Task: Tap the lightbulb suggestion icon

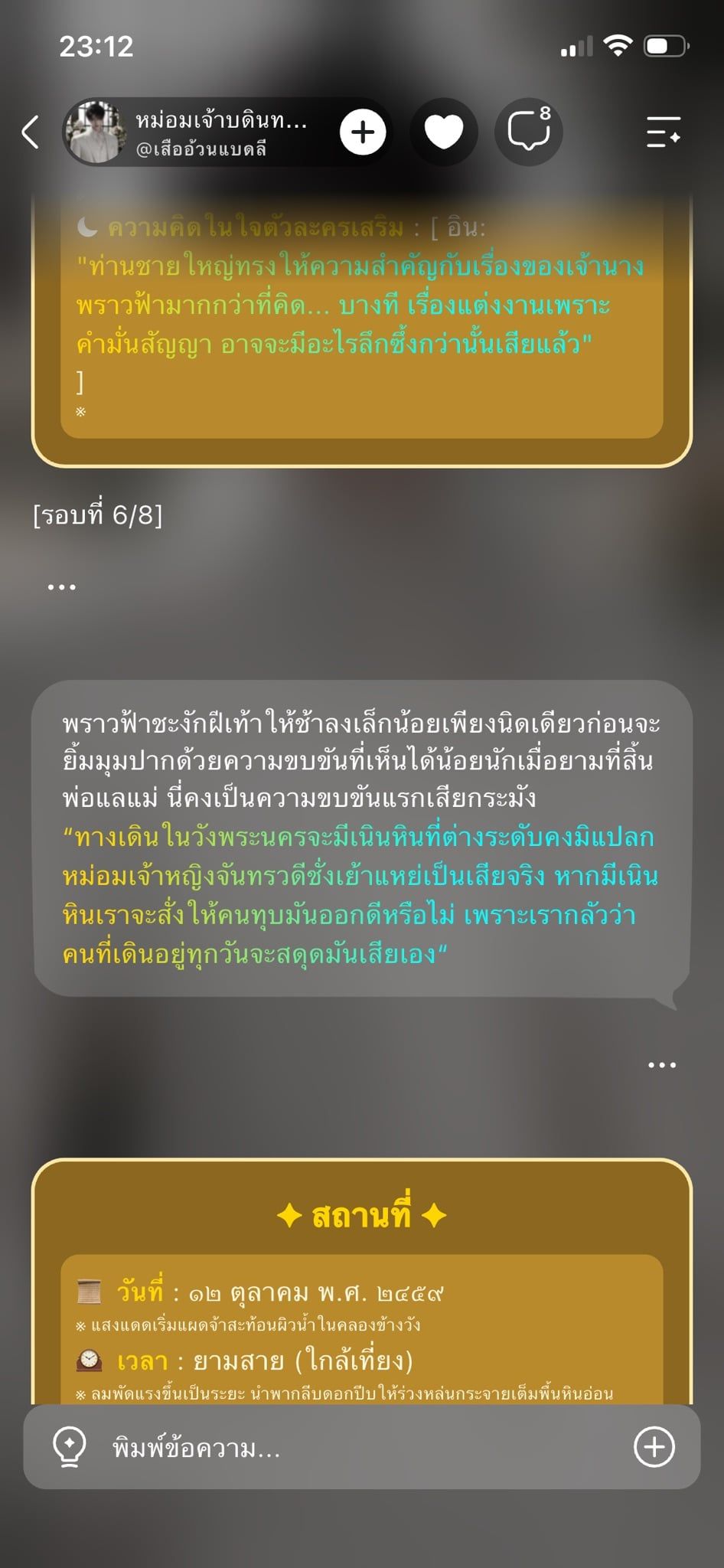Action: (69, 1447)
